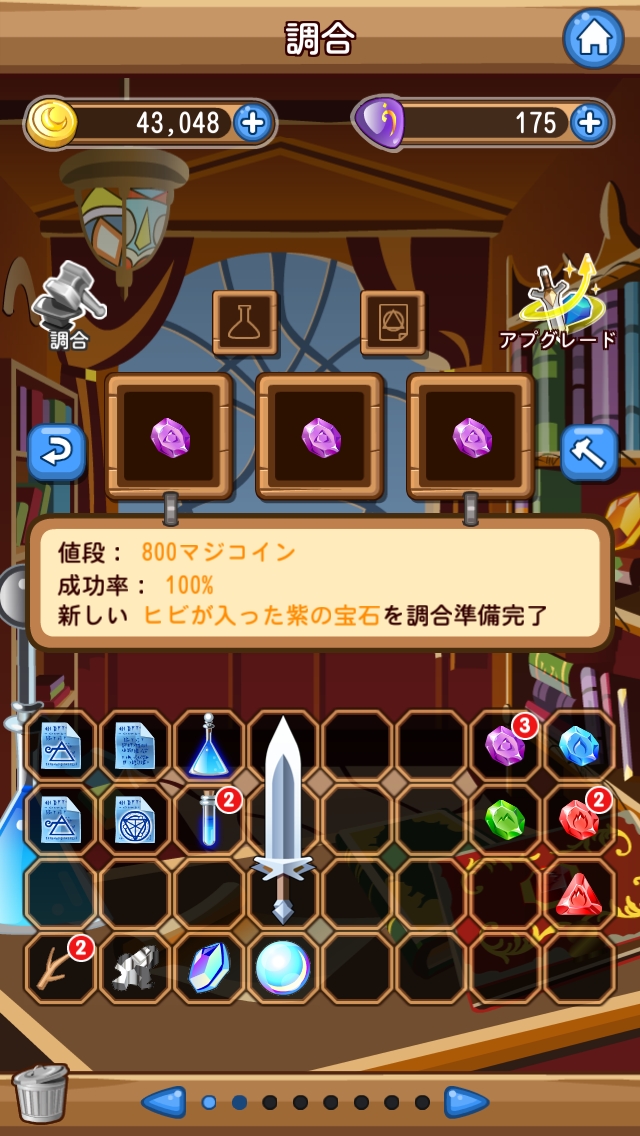This screenshot has height=1136, width=640.
Task: Choose the wooden branch item
Action: (58, 968)
